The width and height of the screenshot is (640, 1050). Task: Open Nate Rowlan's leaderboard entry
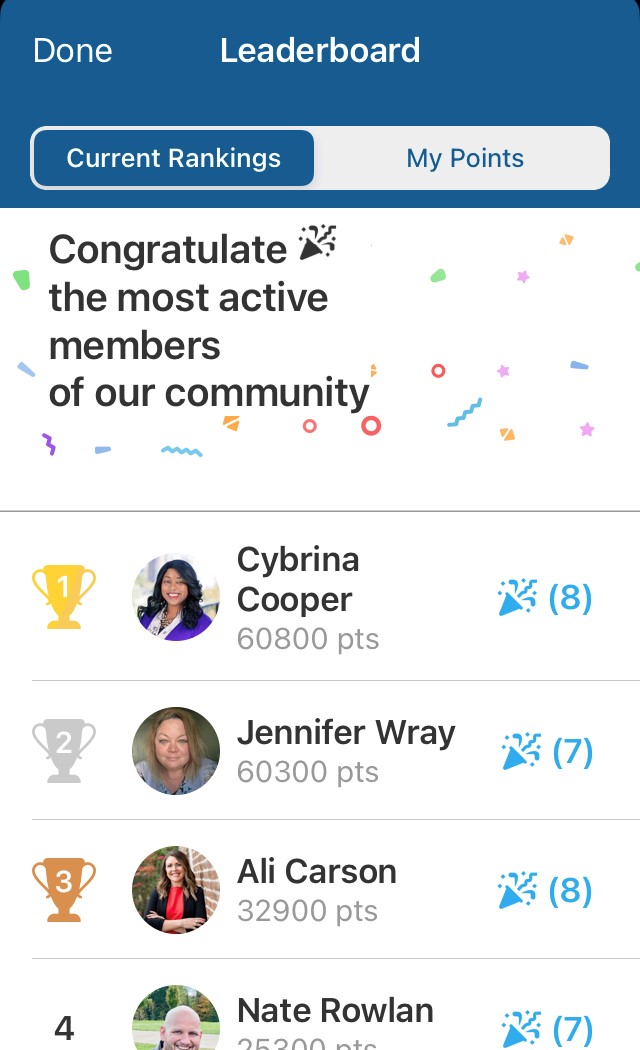(335, 1022)
